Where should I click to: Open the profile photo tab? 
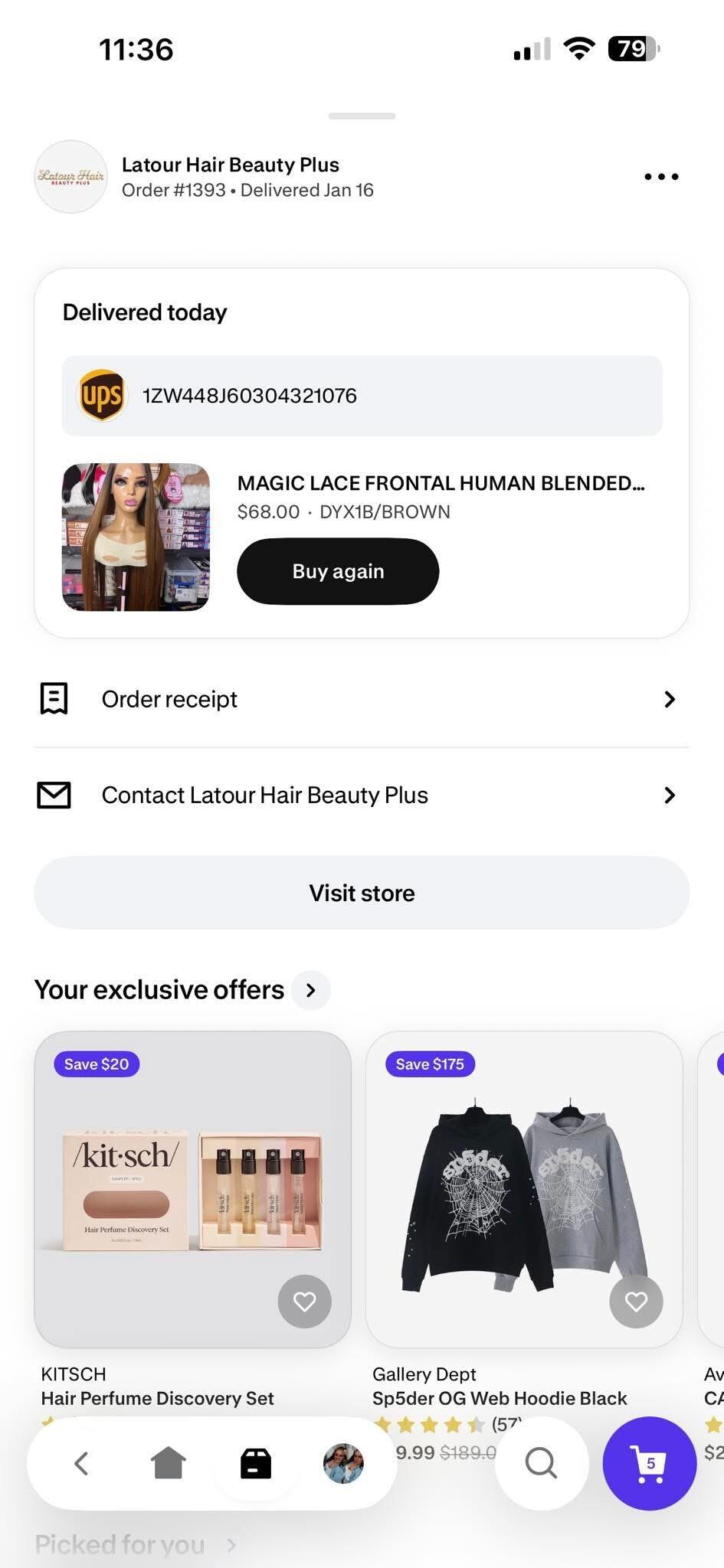(343, 1463)
